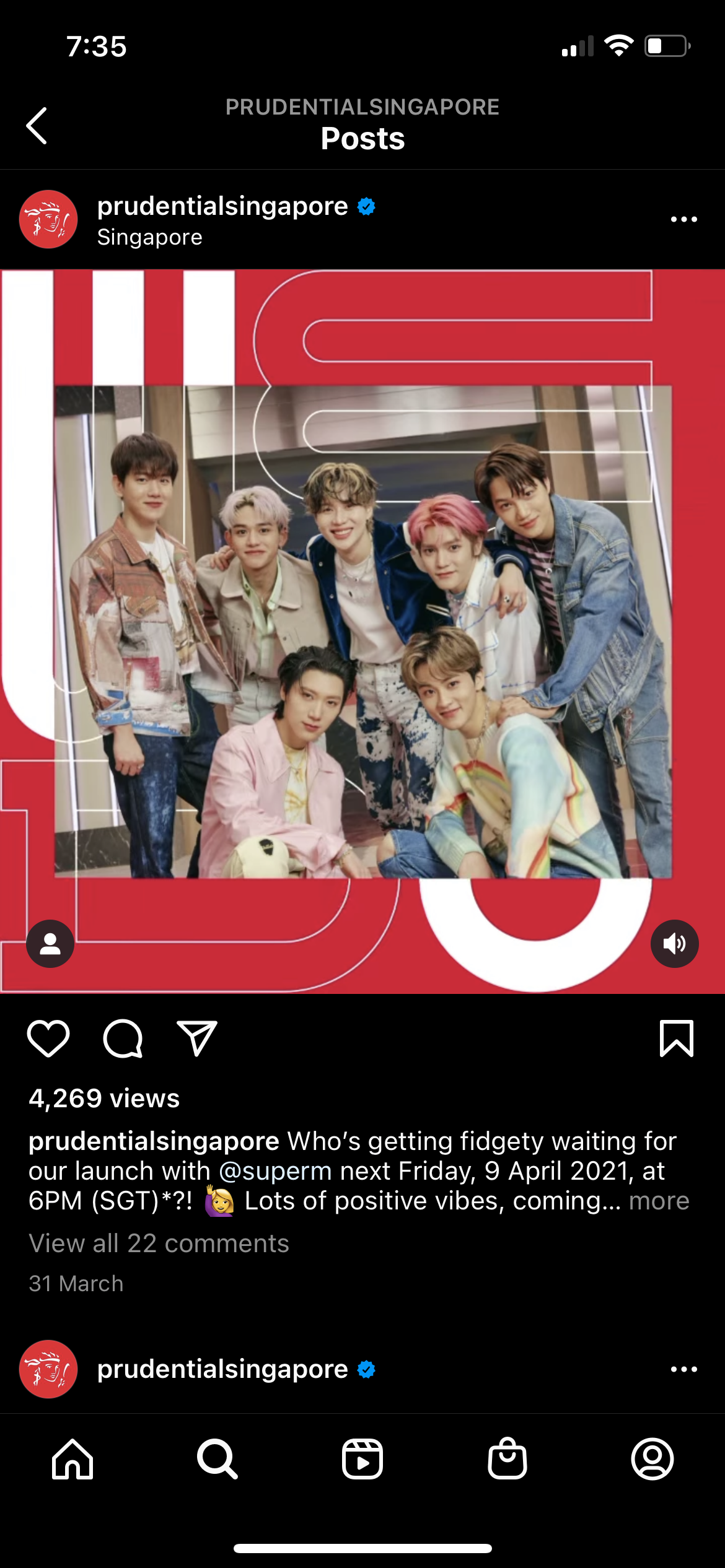The image size is (725, 1568).
Task: Open the comment icon under the post
Action: [123, 1039]
